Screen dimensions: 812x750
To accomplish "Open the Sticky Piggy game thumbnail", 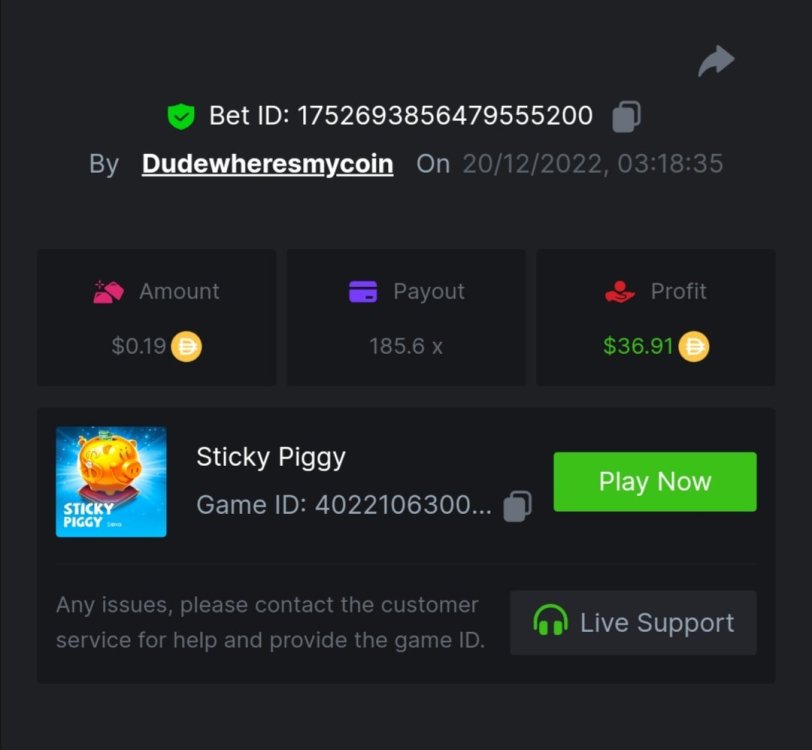I will point(111,482).
